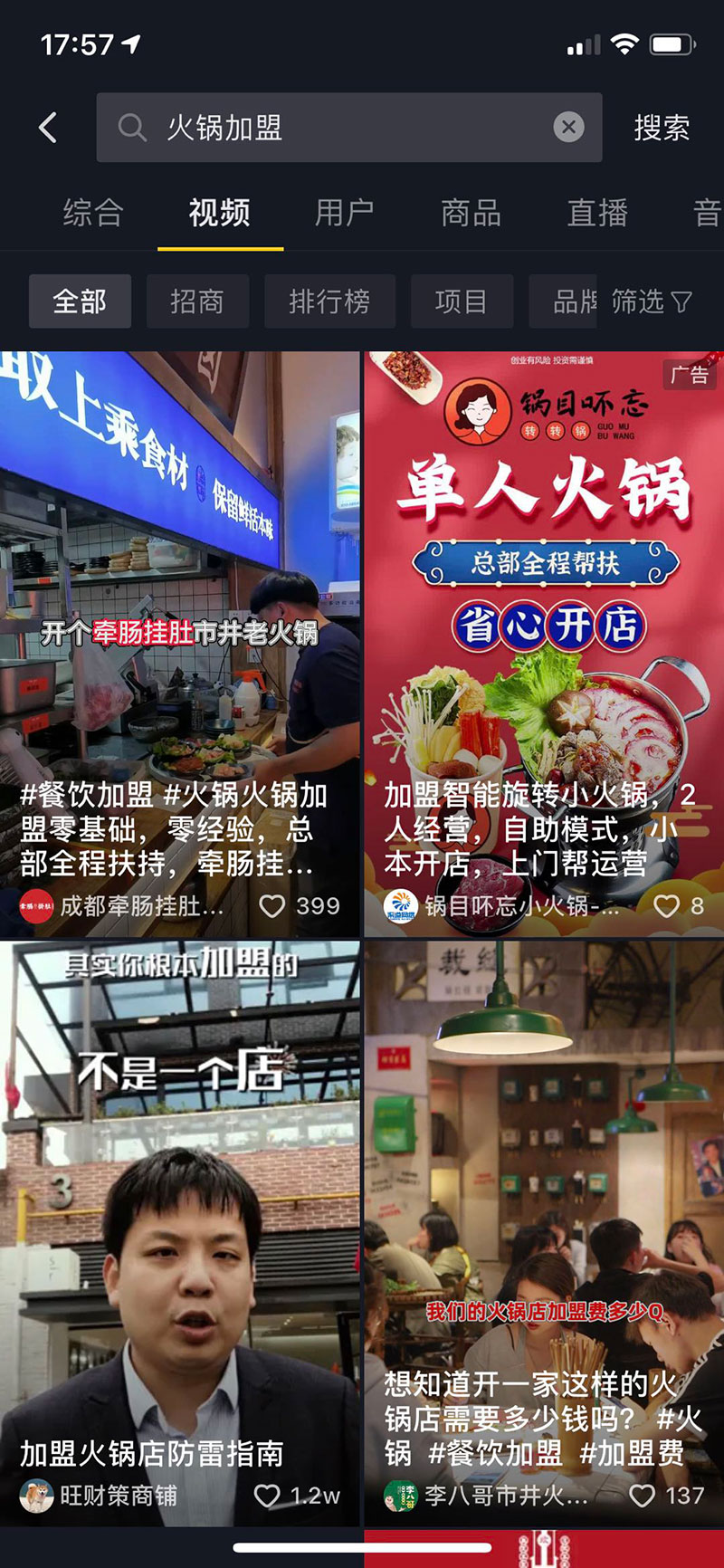This screenshot has height=1568, width=724.
Task: Clear the search query with the X icon
Action: coord(567,128)
